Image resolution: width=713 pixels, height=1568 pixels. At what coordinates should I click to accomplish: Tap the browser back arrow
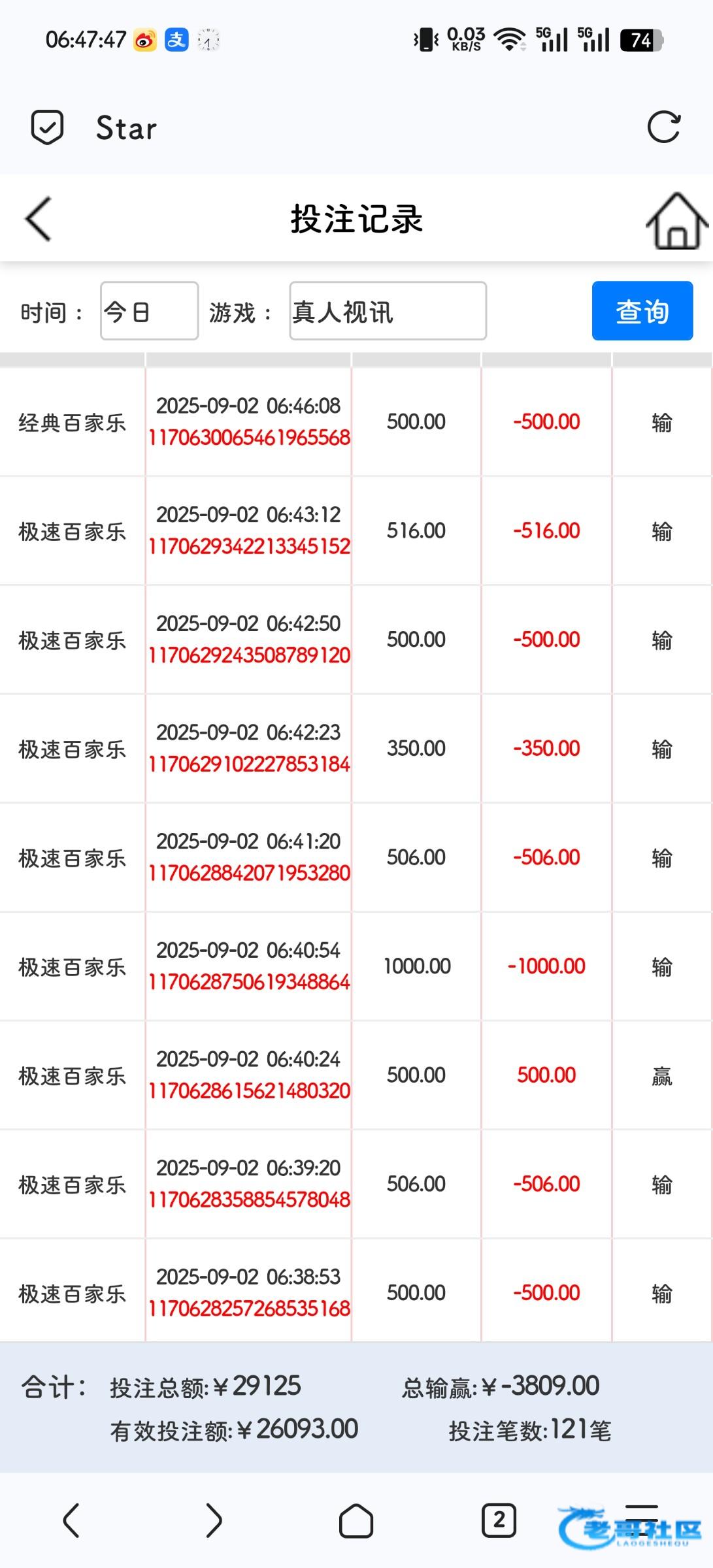[71, 1521]
